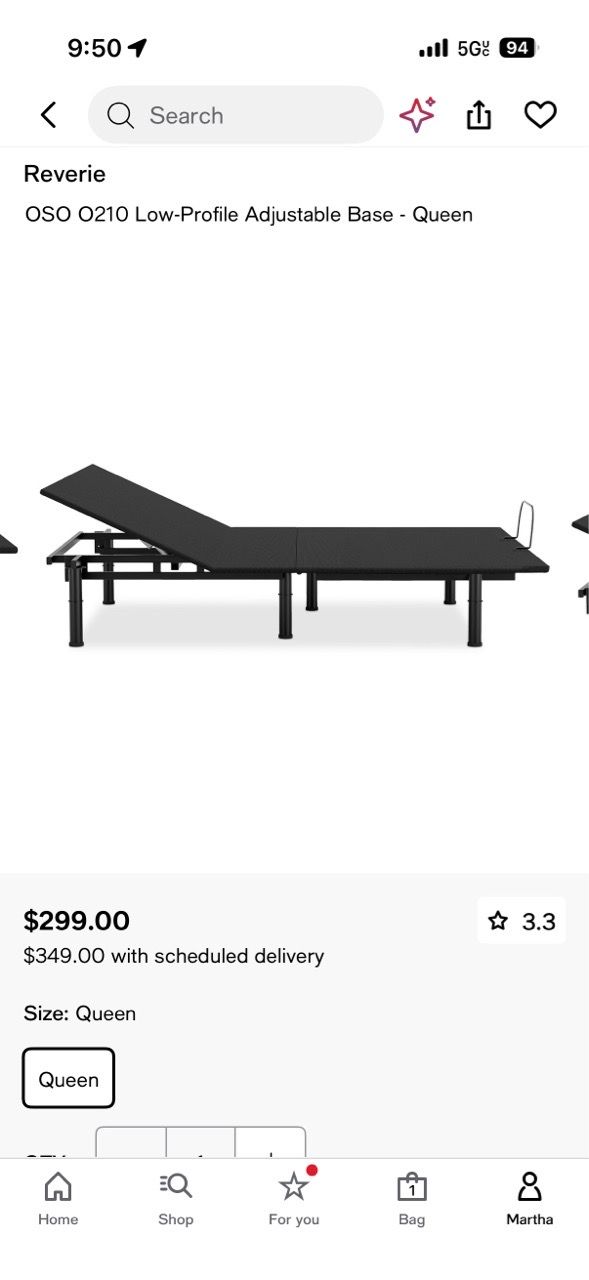The height and width of the screenshot is (1280, 589).
Task: Open the sparkle AI assistant icon
Action: click(x=417, y=115)
